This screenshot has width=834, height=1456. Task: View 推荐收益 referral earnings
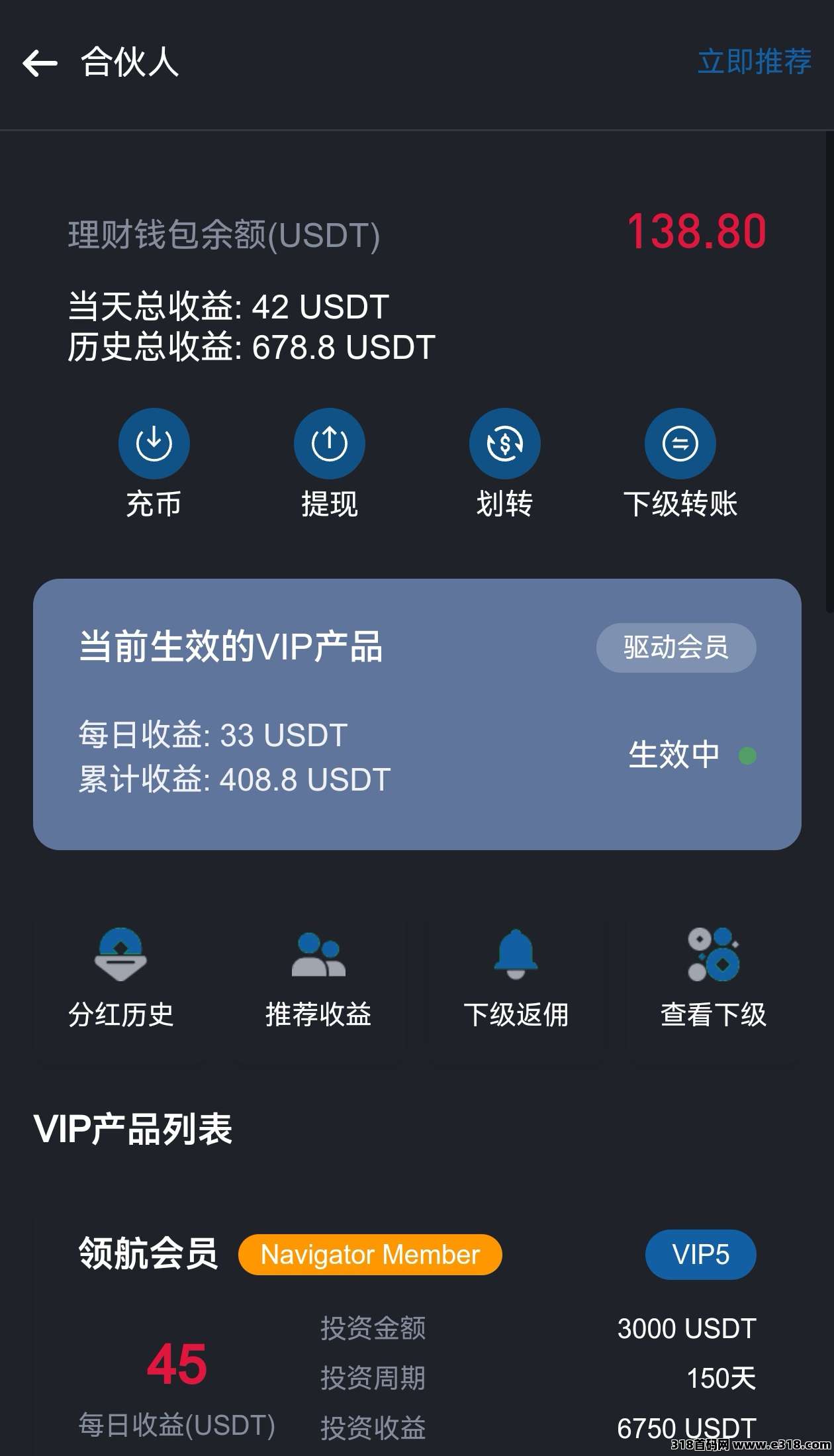(x=318, y=978)
